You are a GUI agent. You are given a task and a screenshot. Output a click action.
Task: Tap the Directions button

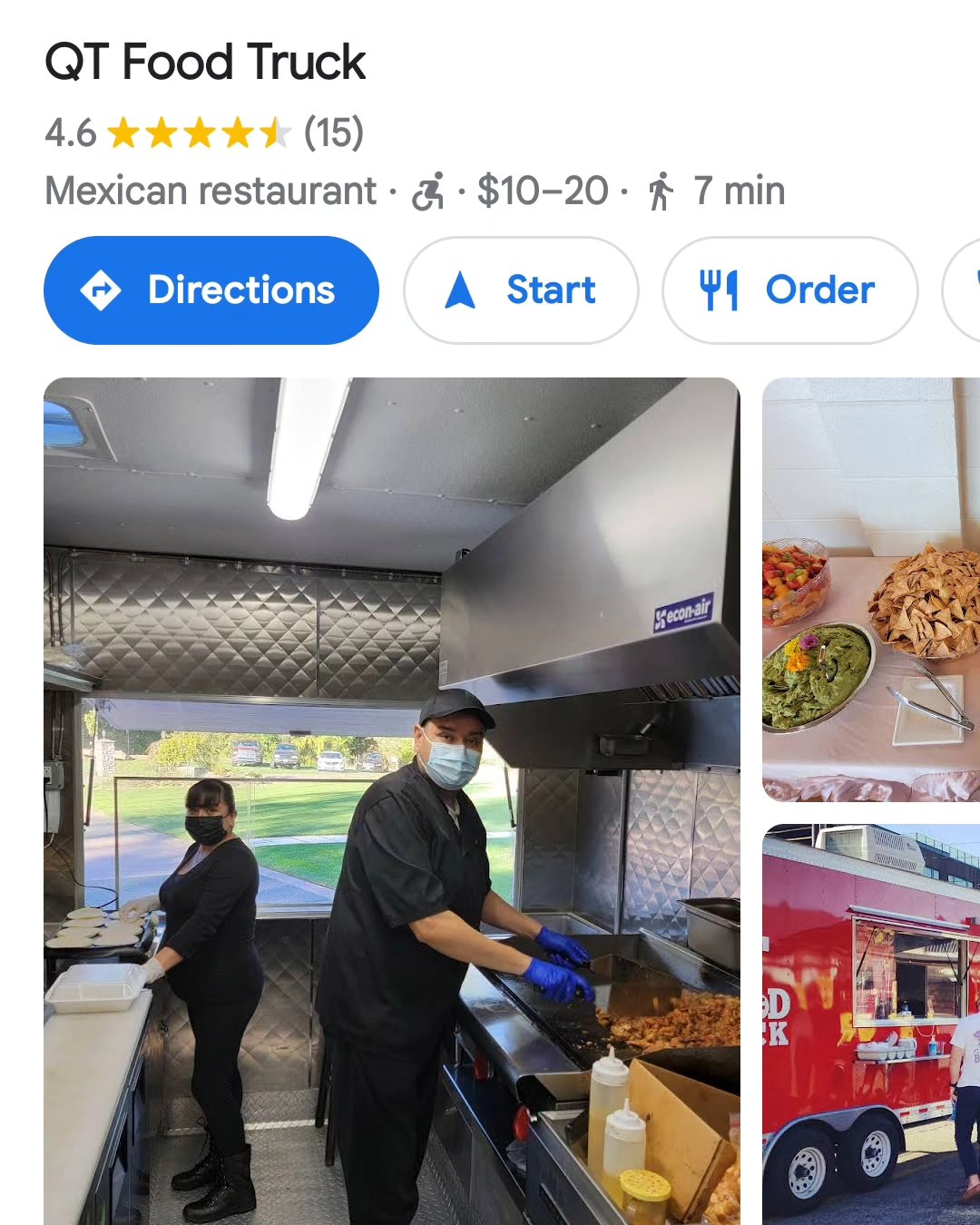click(x=211, y=290)
